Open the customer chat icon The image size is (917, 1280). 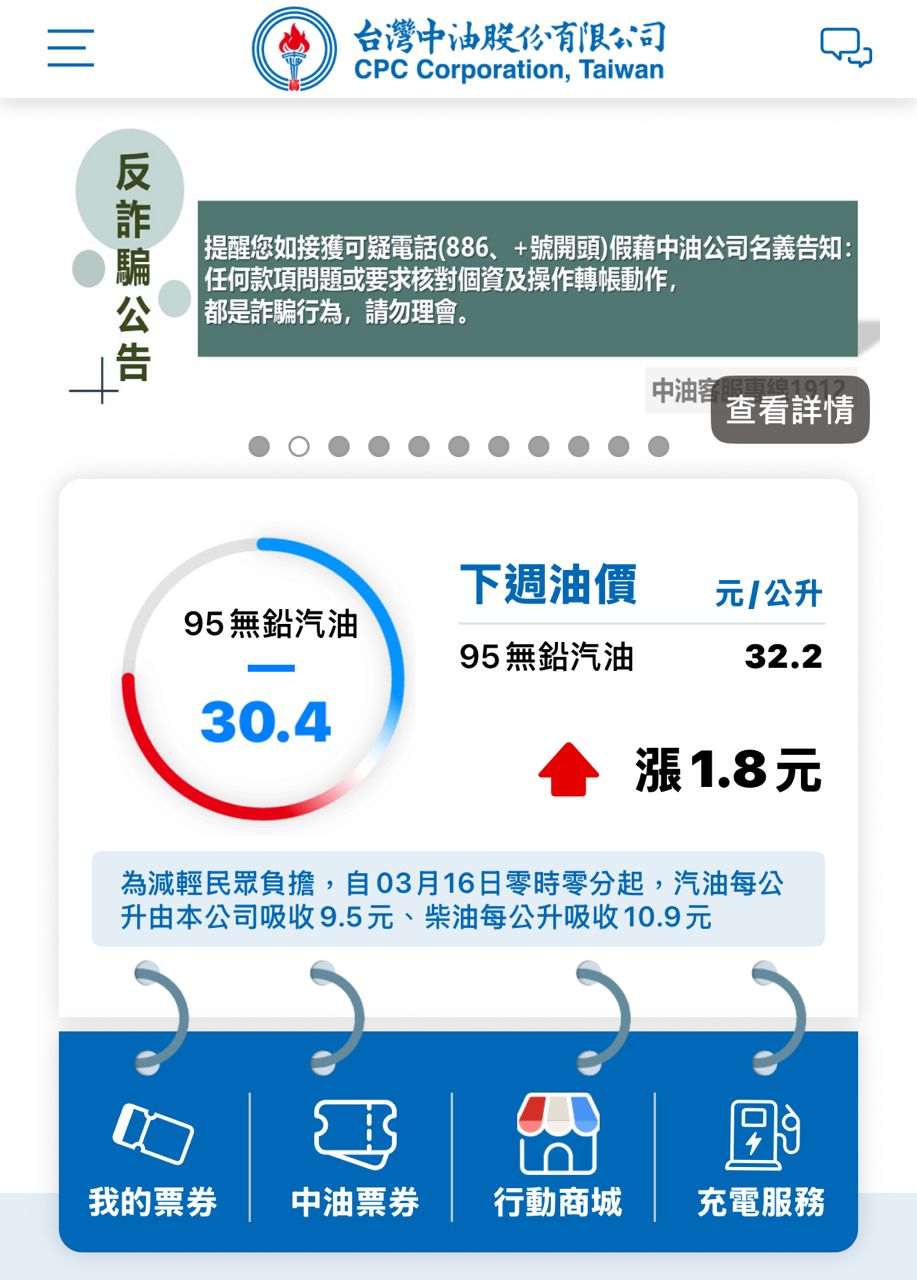click(845, 47)
